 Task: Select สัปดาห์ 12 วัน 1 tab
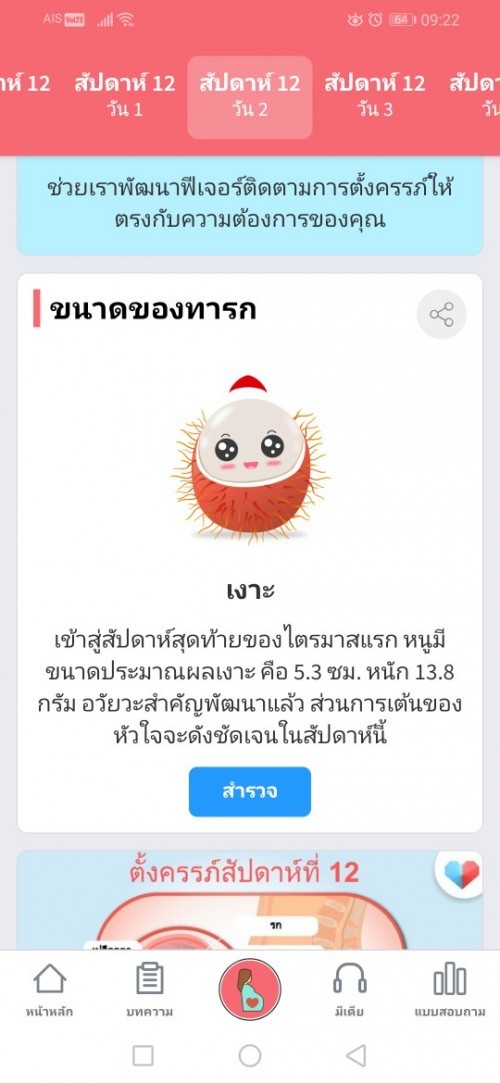[125, 95]
